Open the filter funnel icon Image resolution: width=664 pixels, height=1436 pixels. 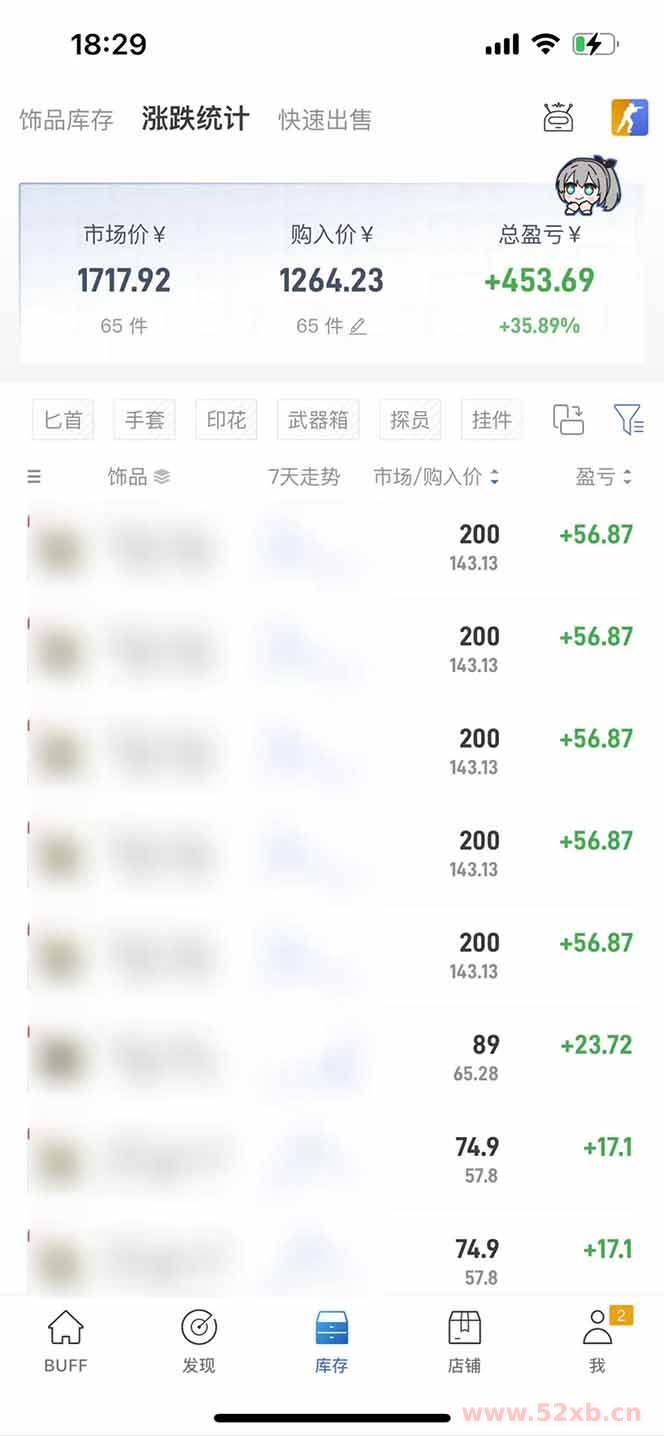[x=628, y=420]
